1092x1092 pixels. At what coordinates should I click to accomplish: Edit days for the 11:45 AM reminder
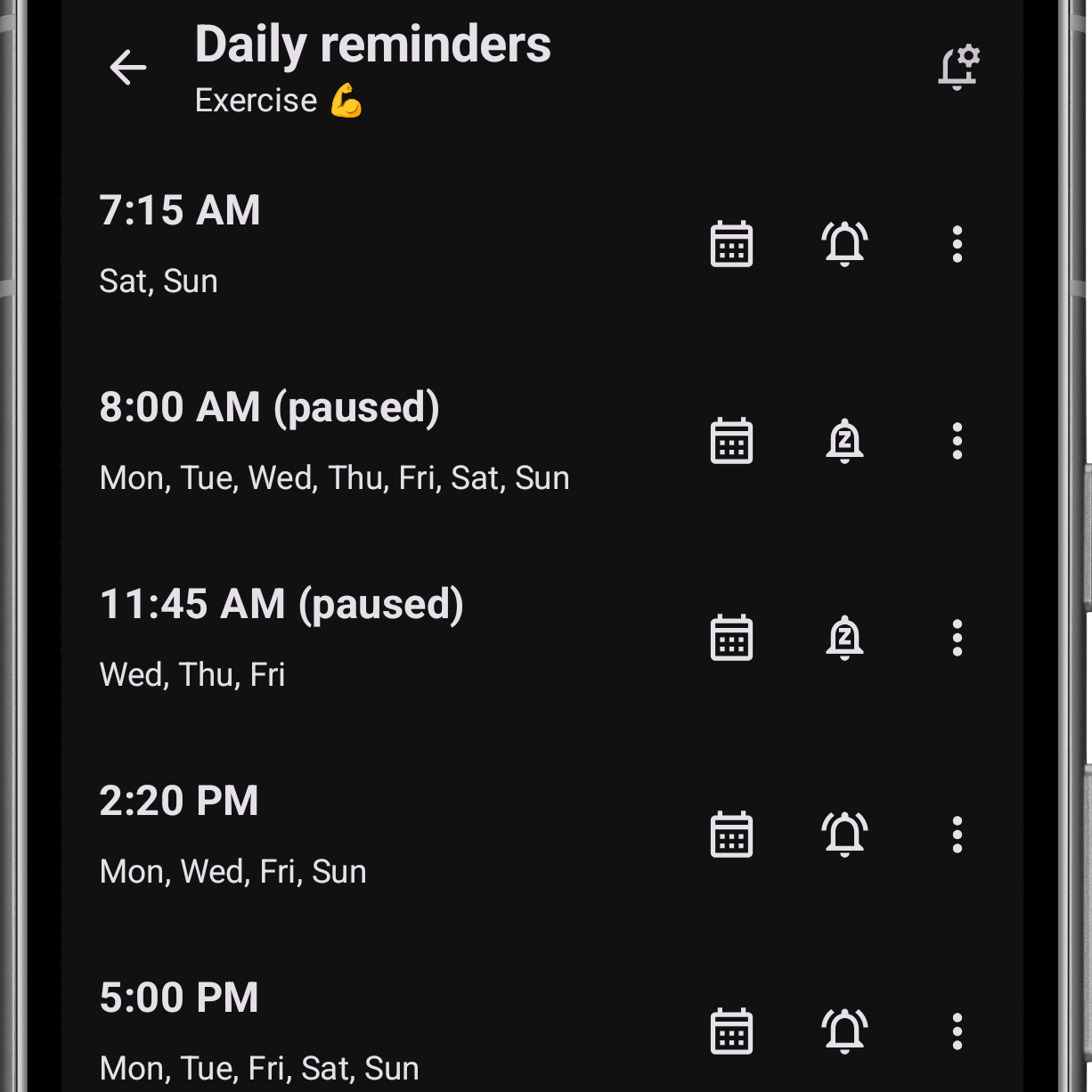coord(731,638)
